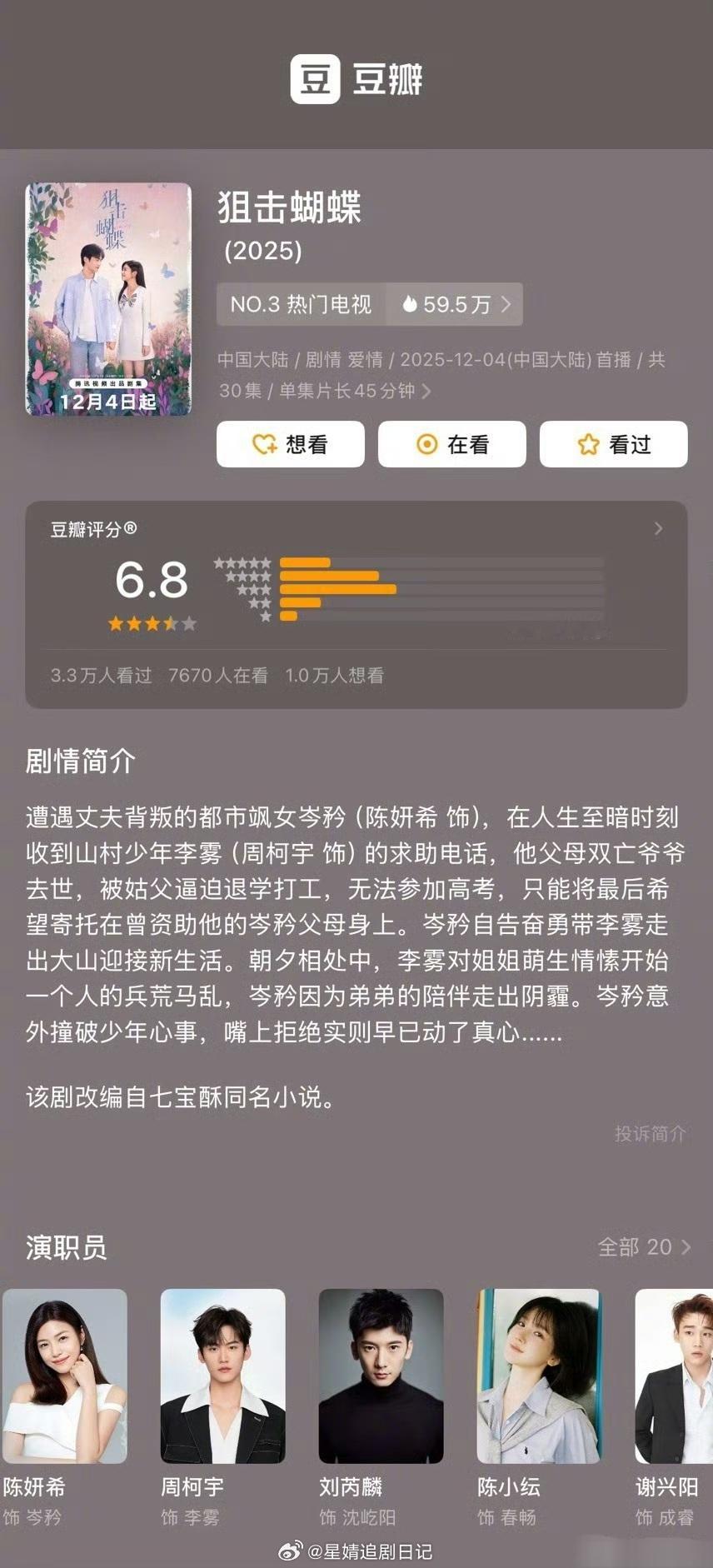
Task: Open rating details via 豆瓣评分 arrow
Action: [659, 528]
